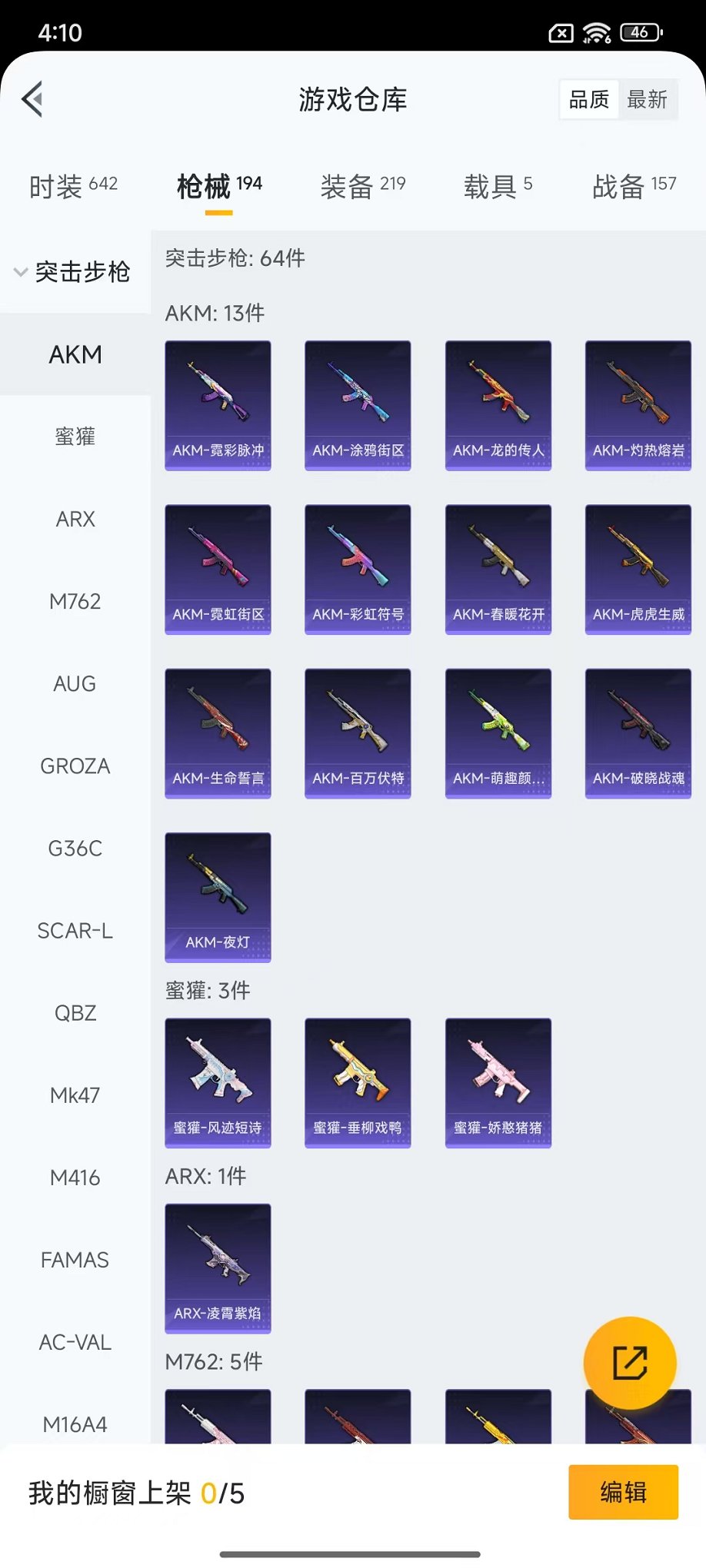This screenshot has height=1568, width=706.
Task: View the 战备 tab
Action: tap(634, 186)
